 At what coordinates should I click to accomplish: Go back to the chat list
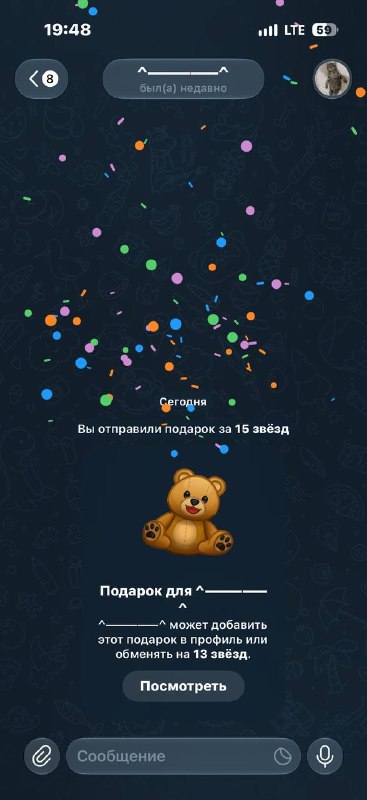(x=41, y=79)
